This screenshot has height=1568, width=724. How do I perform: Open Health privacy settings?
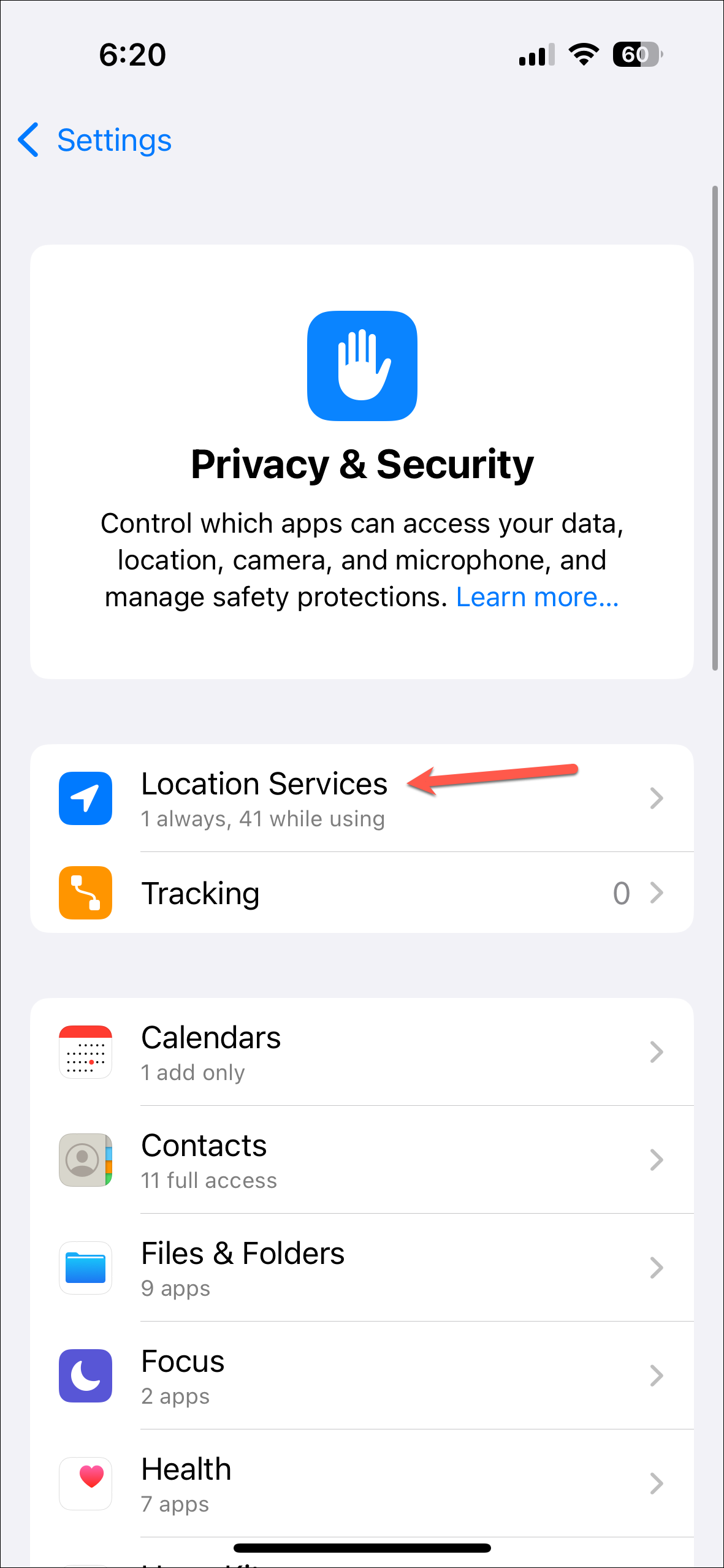tap(362, 1483)
